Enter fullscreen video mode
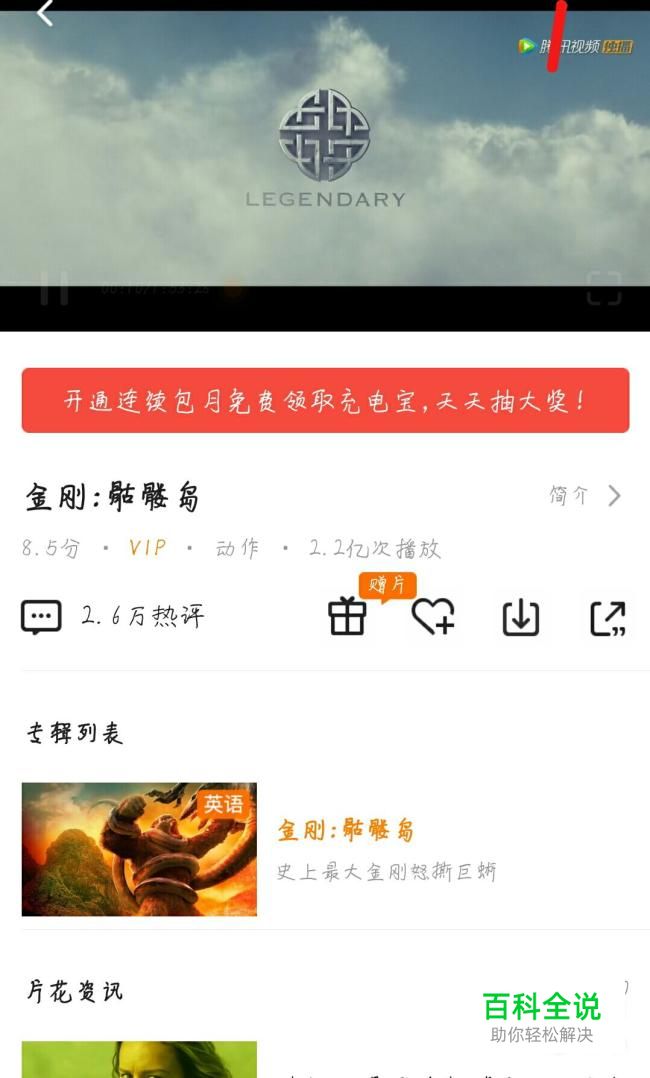Viewport: 650px width, 1078px height. [x=604, y=288]
